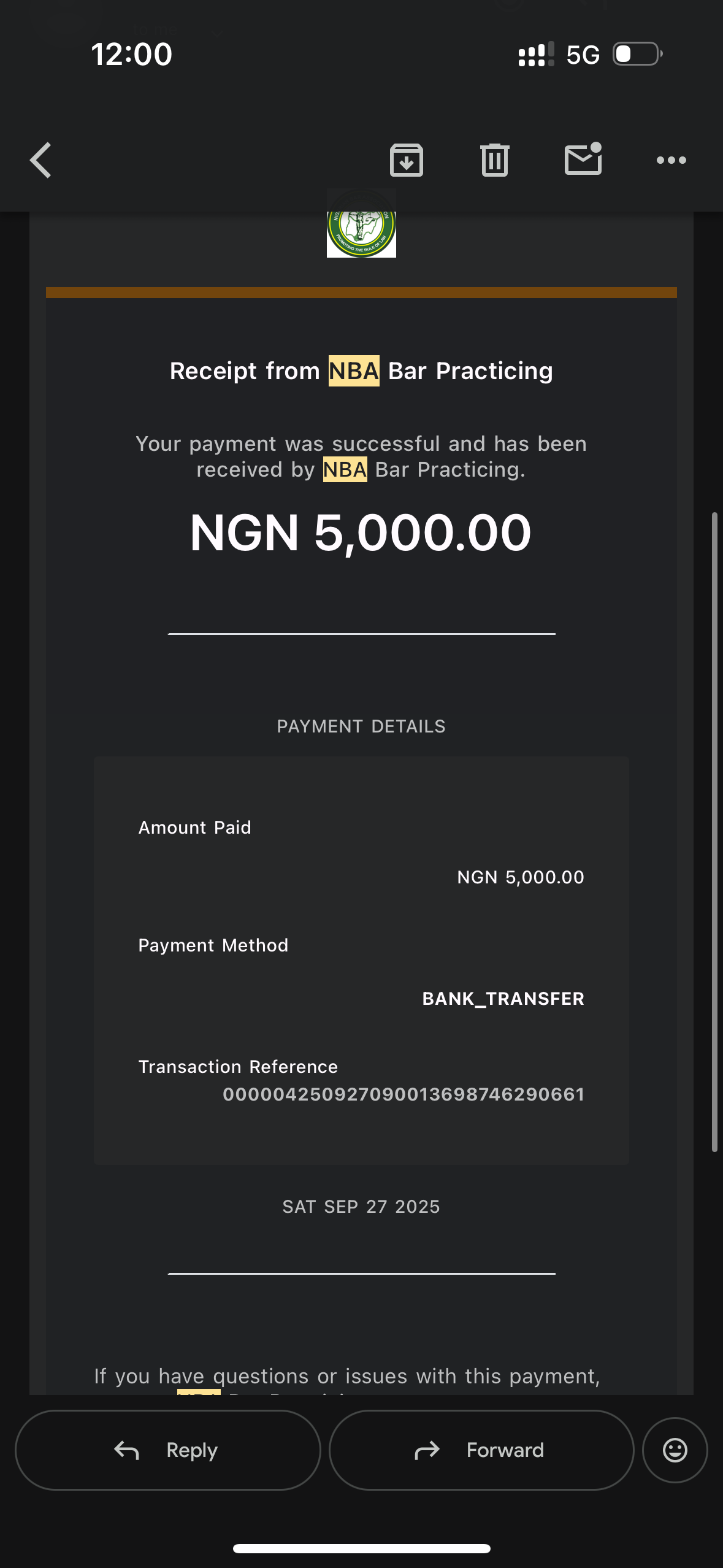
Task: Reply to this receipt email
Action: pos(167,1450)
